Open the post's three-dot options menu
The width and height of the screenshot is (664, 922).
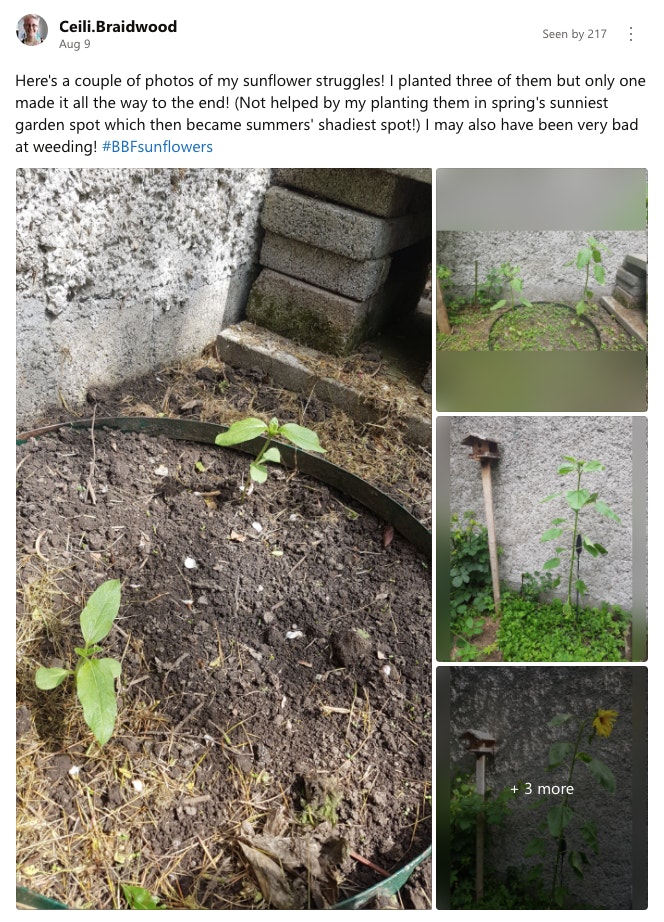(630, 34)
